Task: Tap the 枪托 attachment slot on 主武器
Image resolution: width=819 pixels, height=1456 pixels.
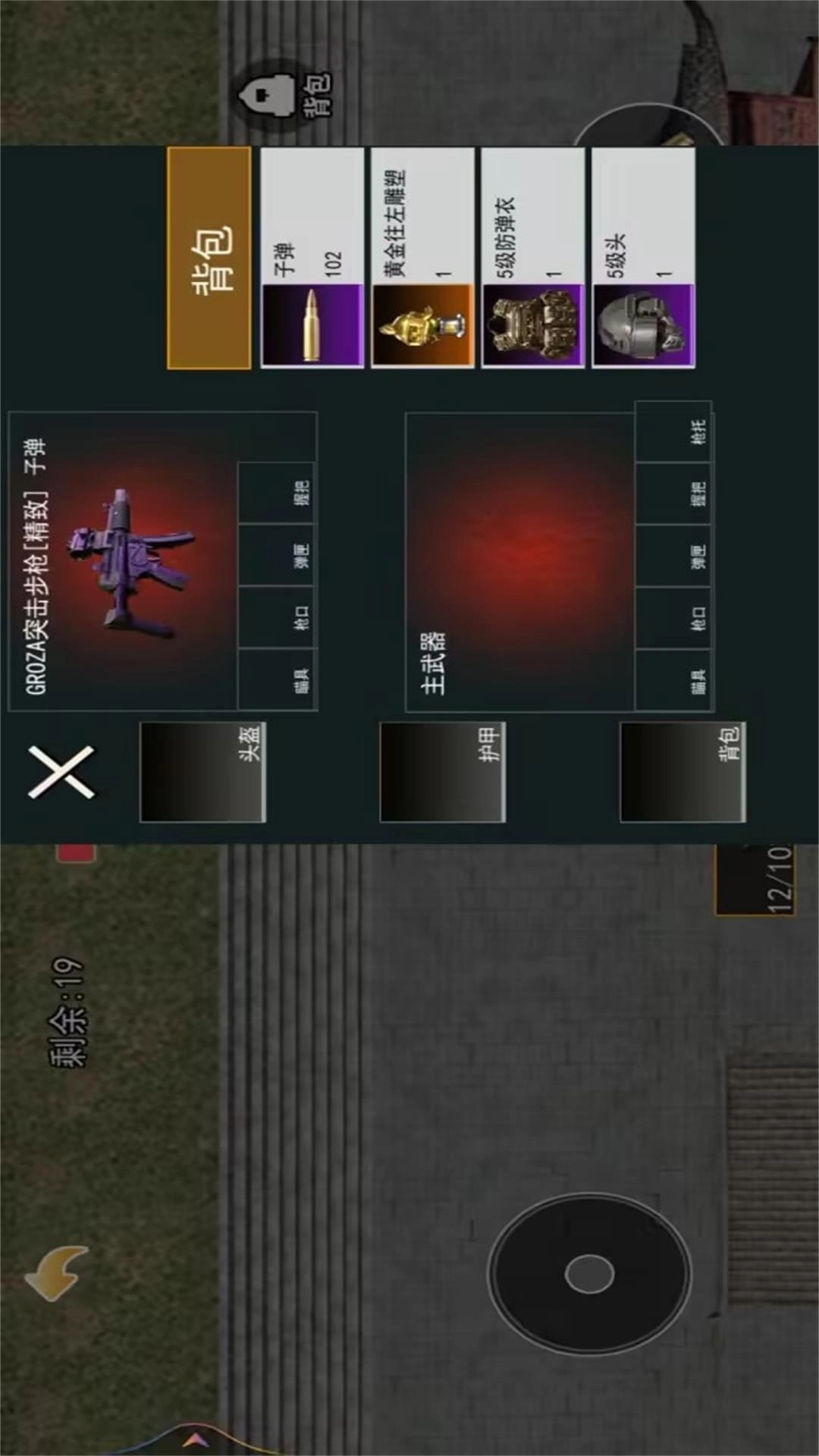Action: [673, 431]
